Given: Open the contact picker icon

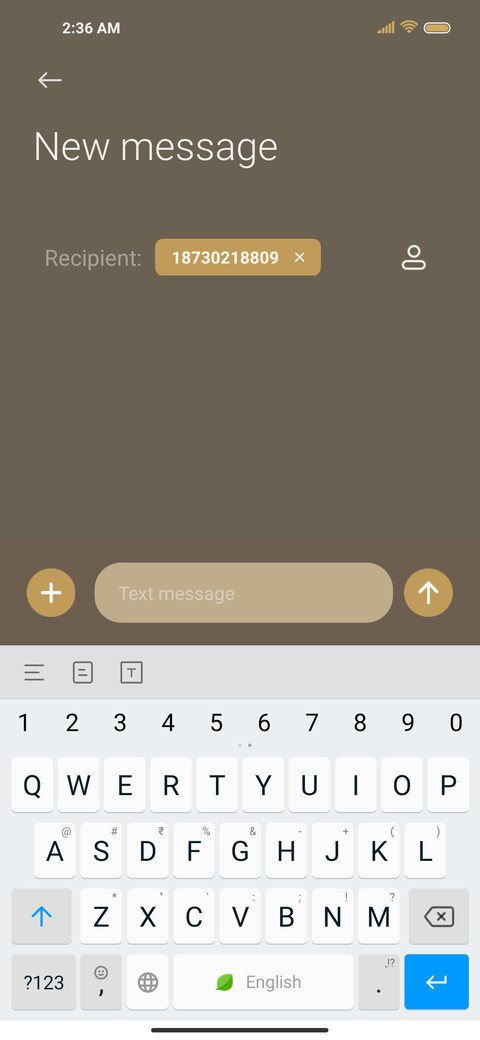Looking at the screenshot, I should 414,257.
